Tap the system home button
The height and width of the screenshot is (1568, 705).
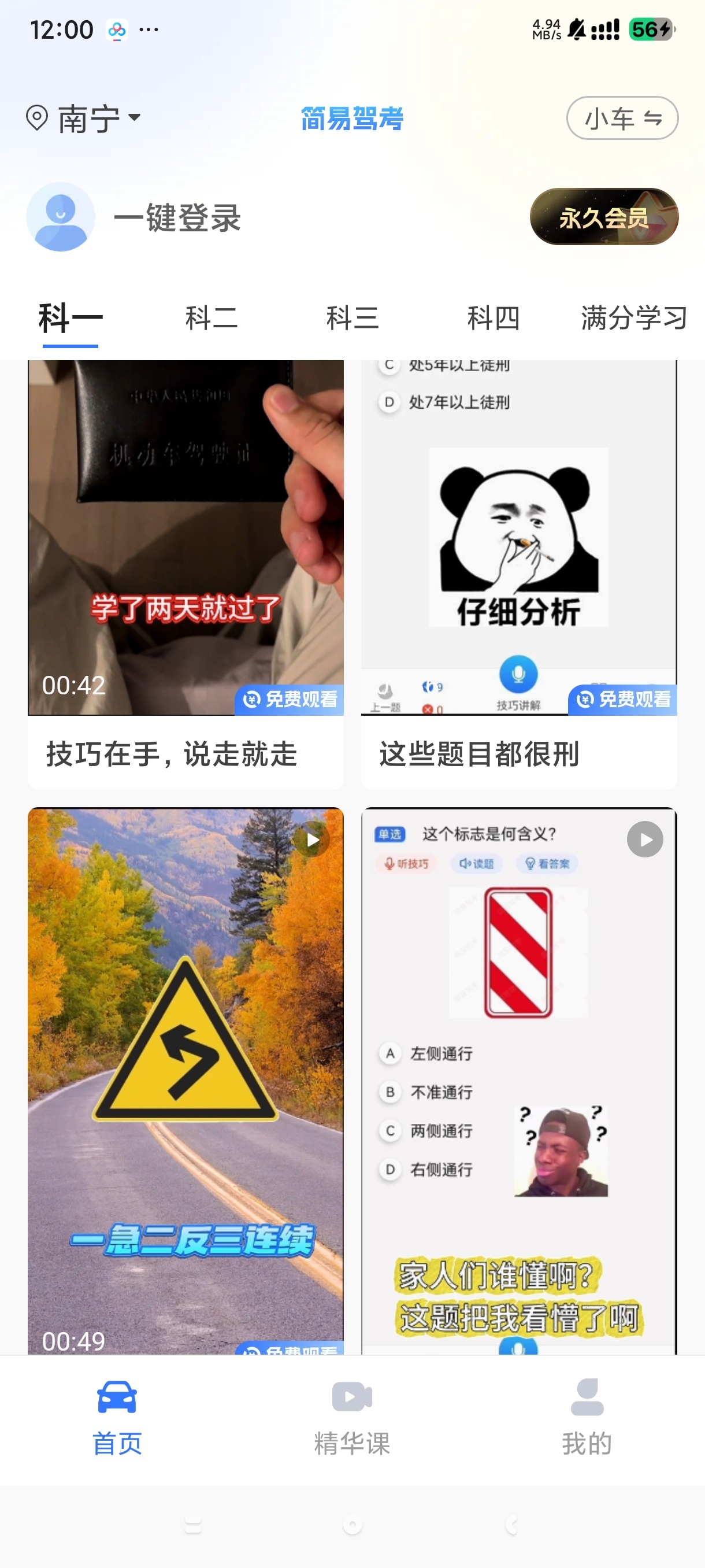pyautogui.click(x=352, y=1525)
